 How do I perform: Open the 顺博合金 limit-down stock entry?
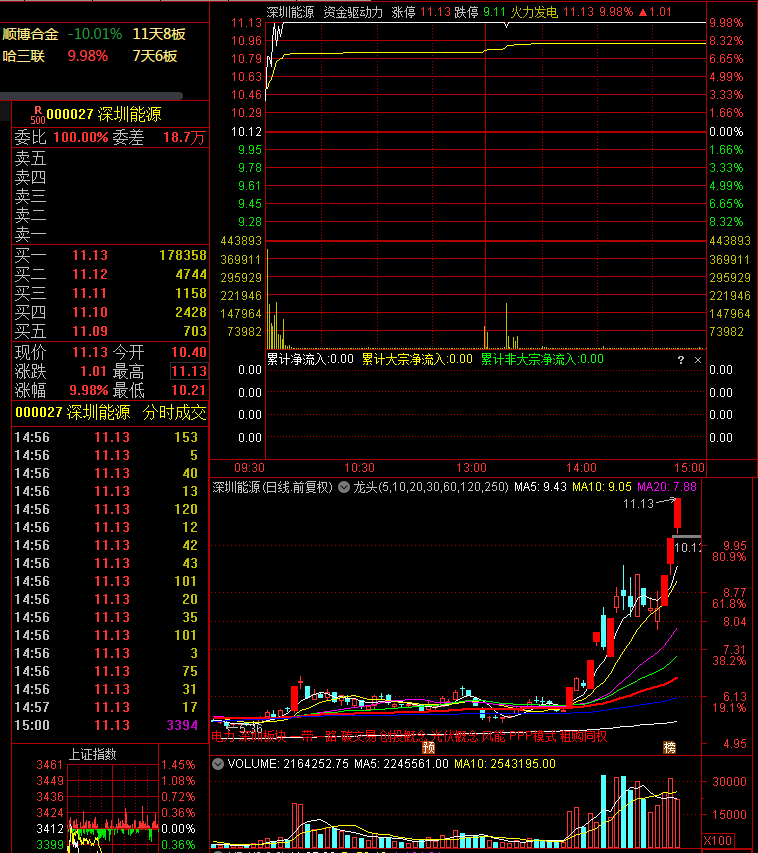click(x=30, y=34)
